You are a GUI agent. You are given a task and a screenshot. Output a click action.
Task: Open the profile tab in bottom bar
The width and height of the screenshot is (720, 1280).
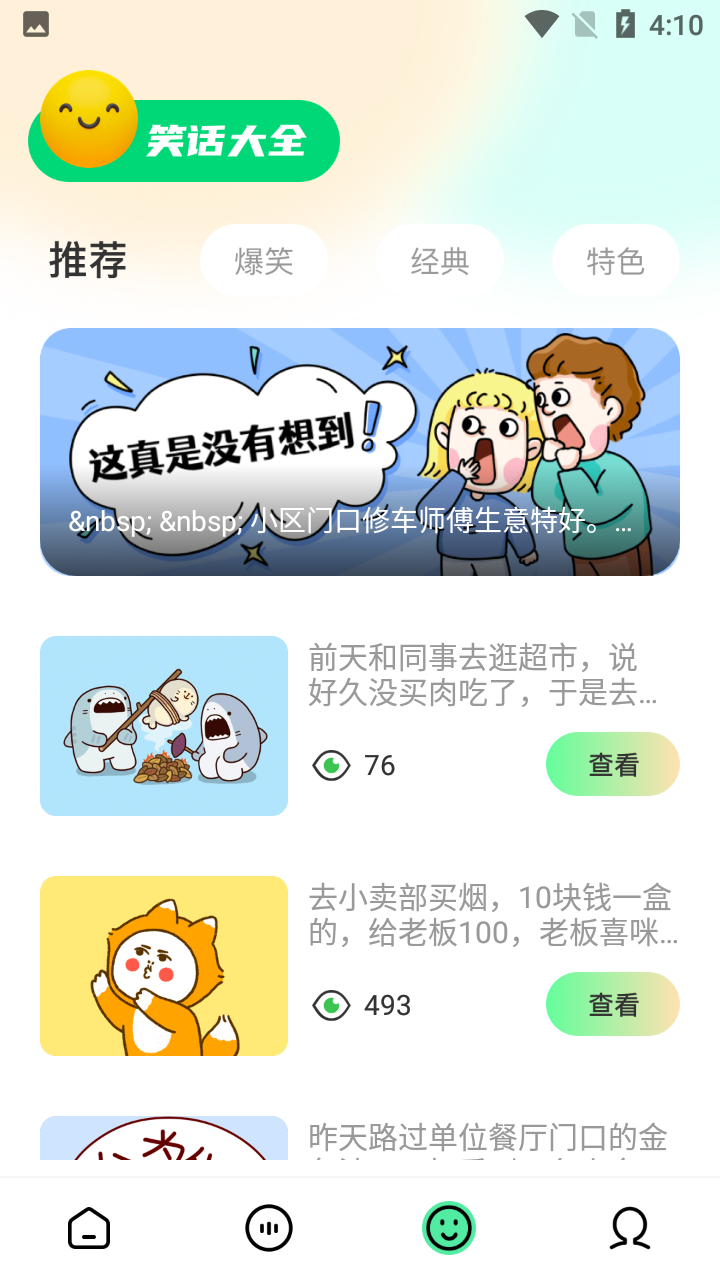coord(630,1228)
